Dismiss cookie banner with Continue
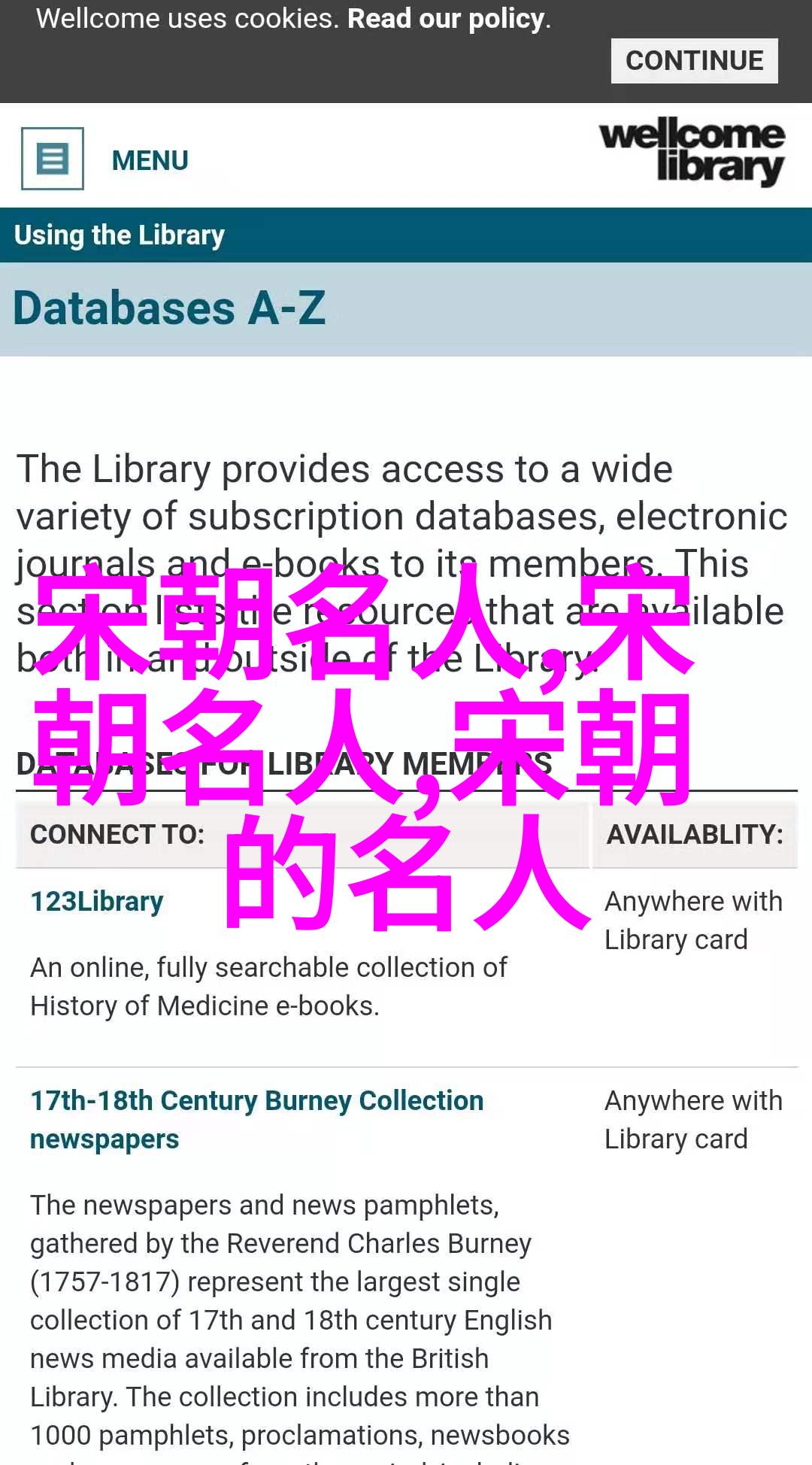Viewport: 812px width, 1465px height. click(x=694, y=61)
